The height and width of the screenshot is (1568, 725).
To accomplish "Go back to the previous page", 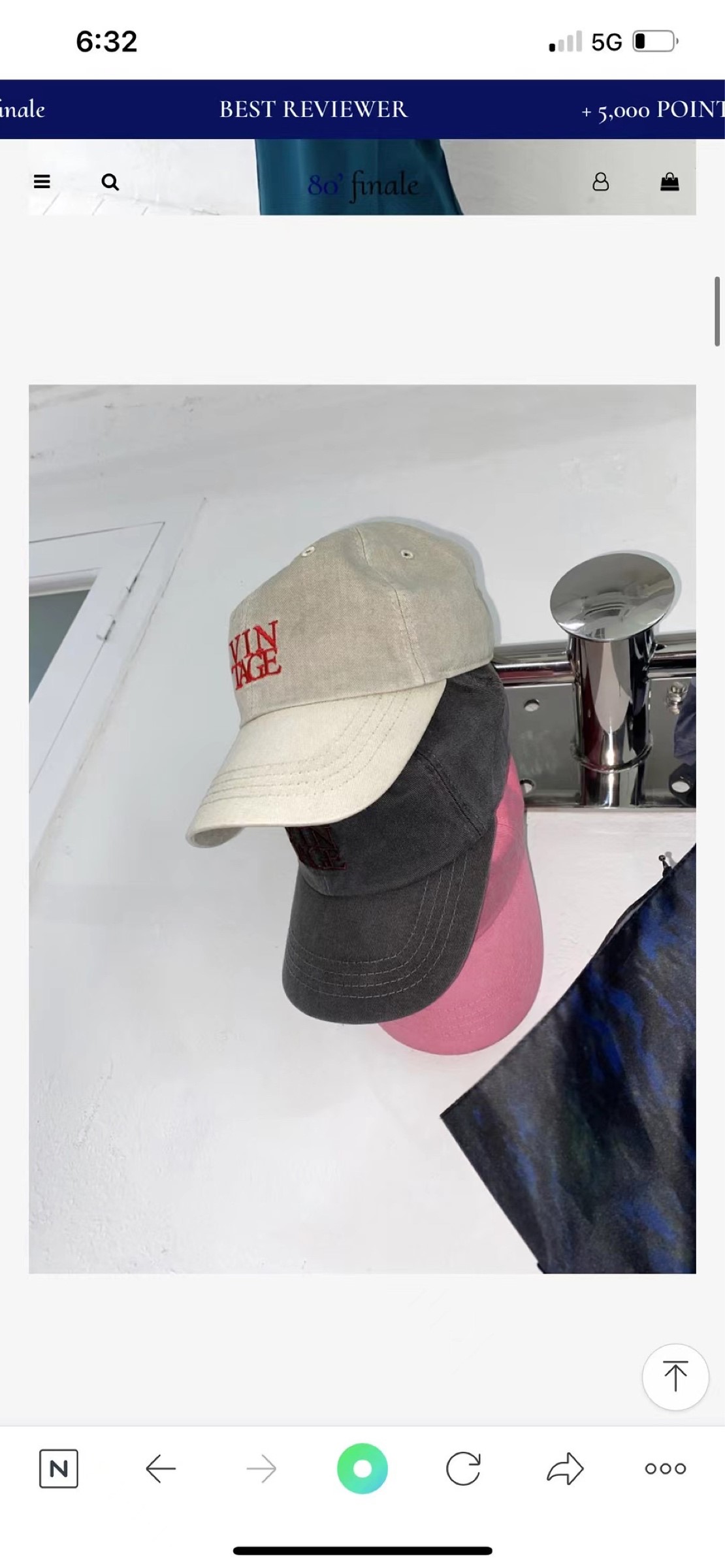I will [x=161, y=1469].
